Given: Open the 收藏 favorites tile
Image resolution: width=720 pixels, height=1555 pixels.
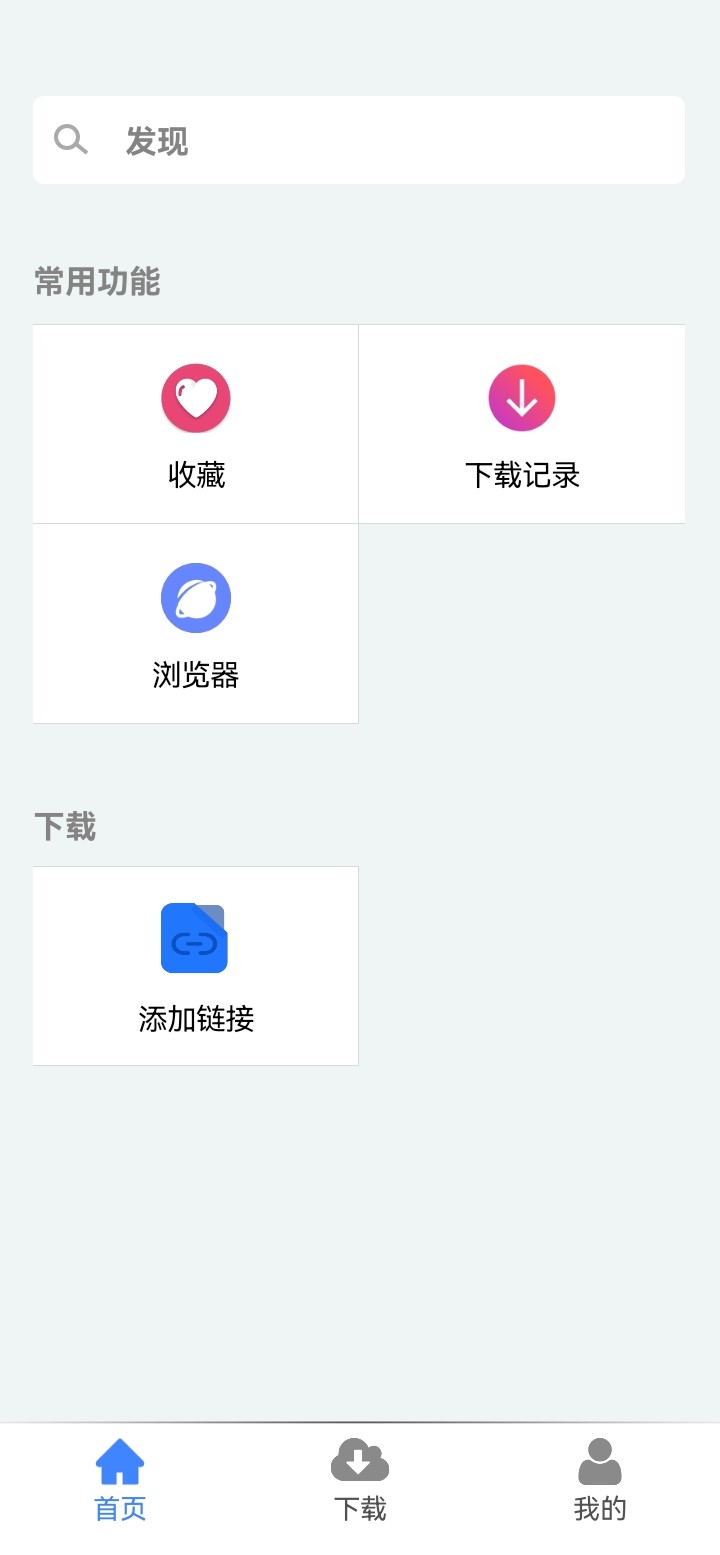Looking at the screenshot, I should point(196,424).
